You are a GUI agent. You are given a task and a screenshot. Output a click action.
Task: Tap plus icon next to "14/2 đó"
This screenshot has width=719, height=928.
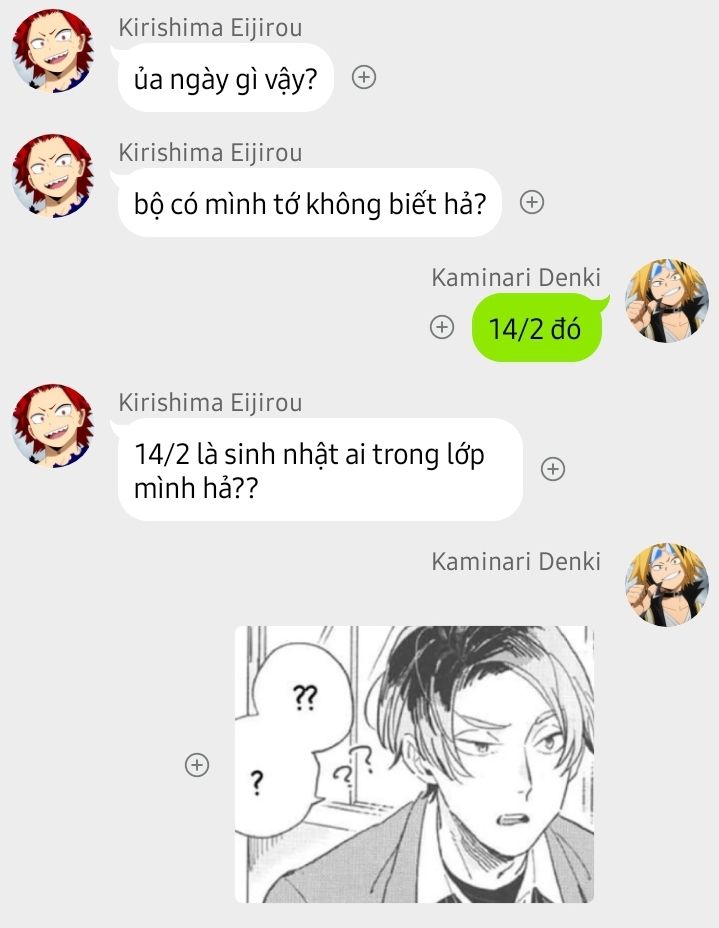(x=441, y=328)
